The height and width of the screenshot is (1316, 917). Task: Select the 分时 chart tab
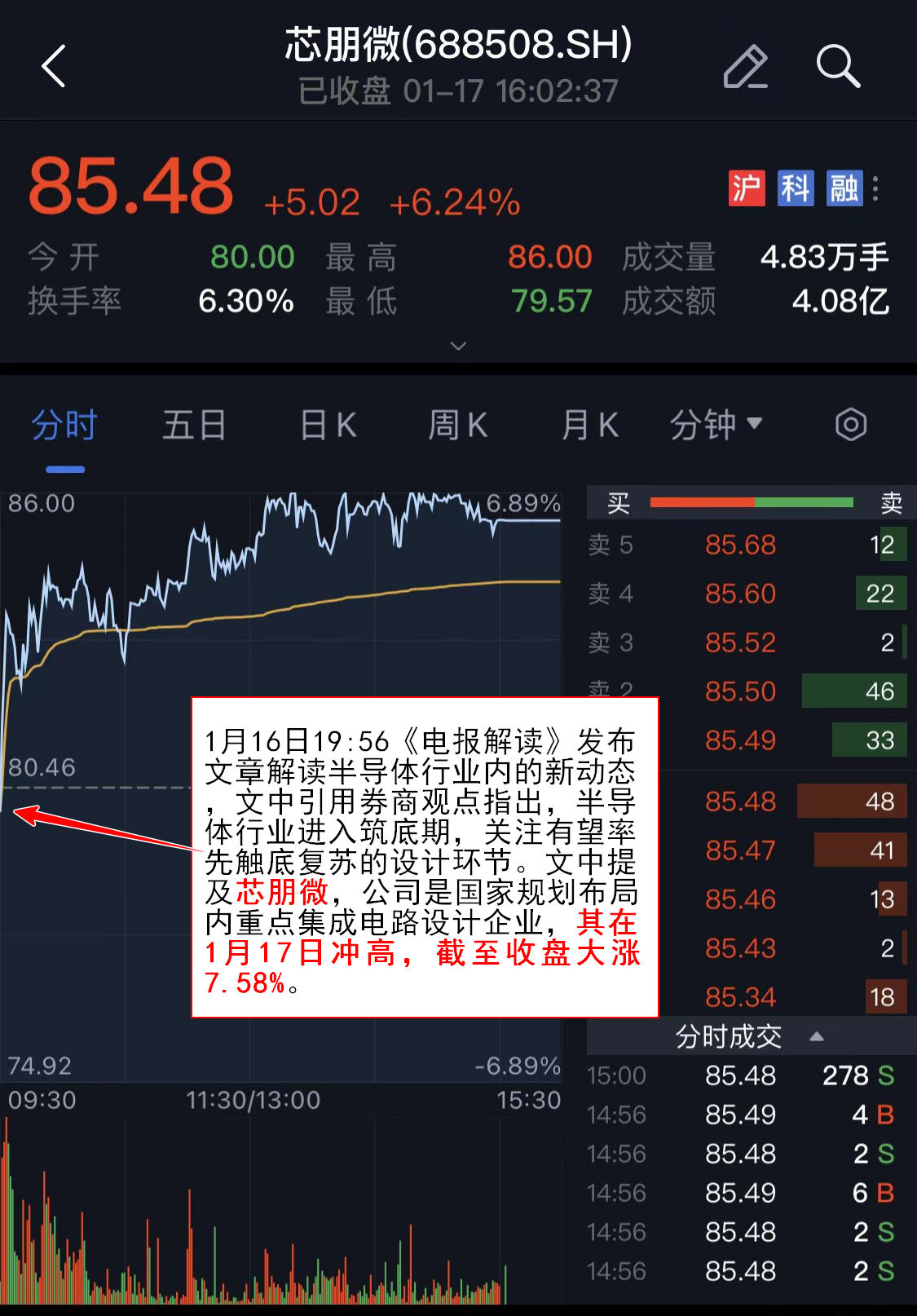coord(64,425)
